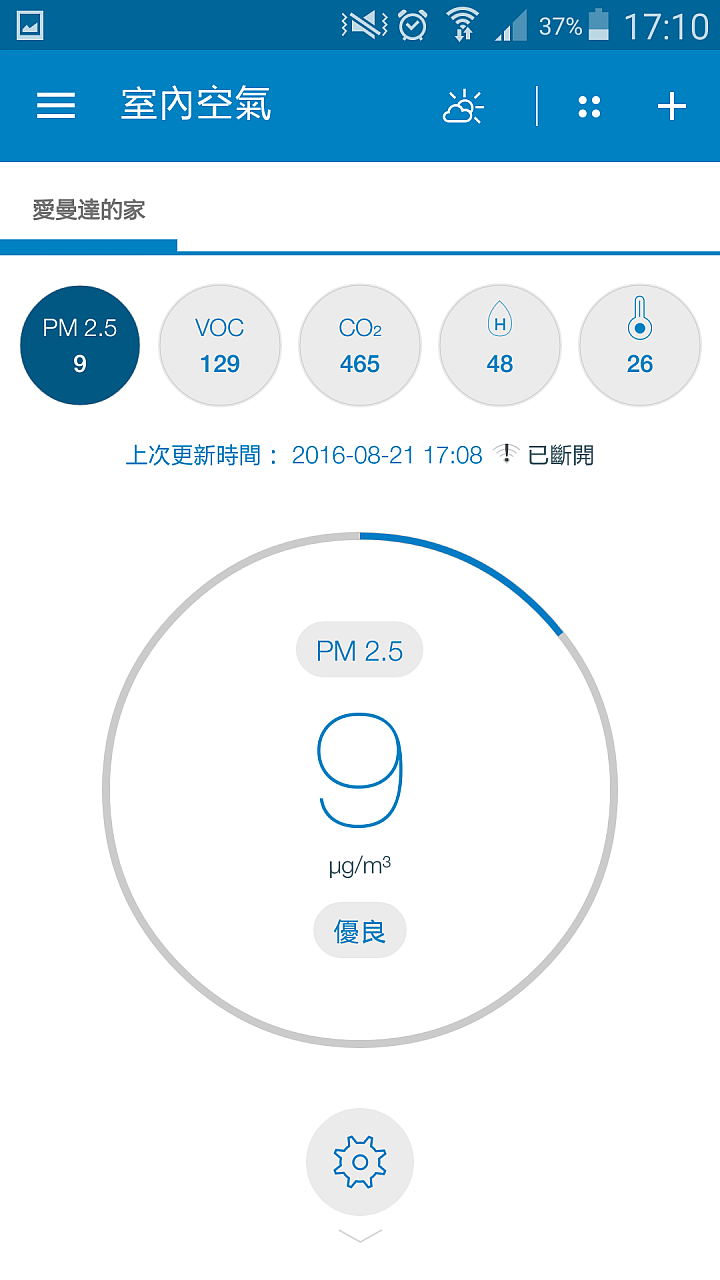
Task: View the temperature 26 reading
Action: tap(640, 345)
